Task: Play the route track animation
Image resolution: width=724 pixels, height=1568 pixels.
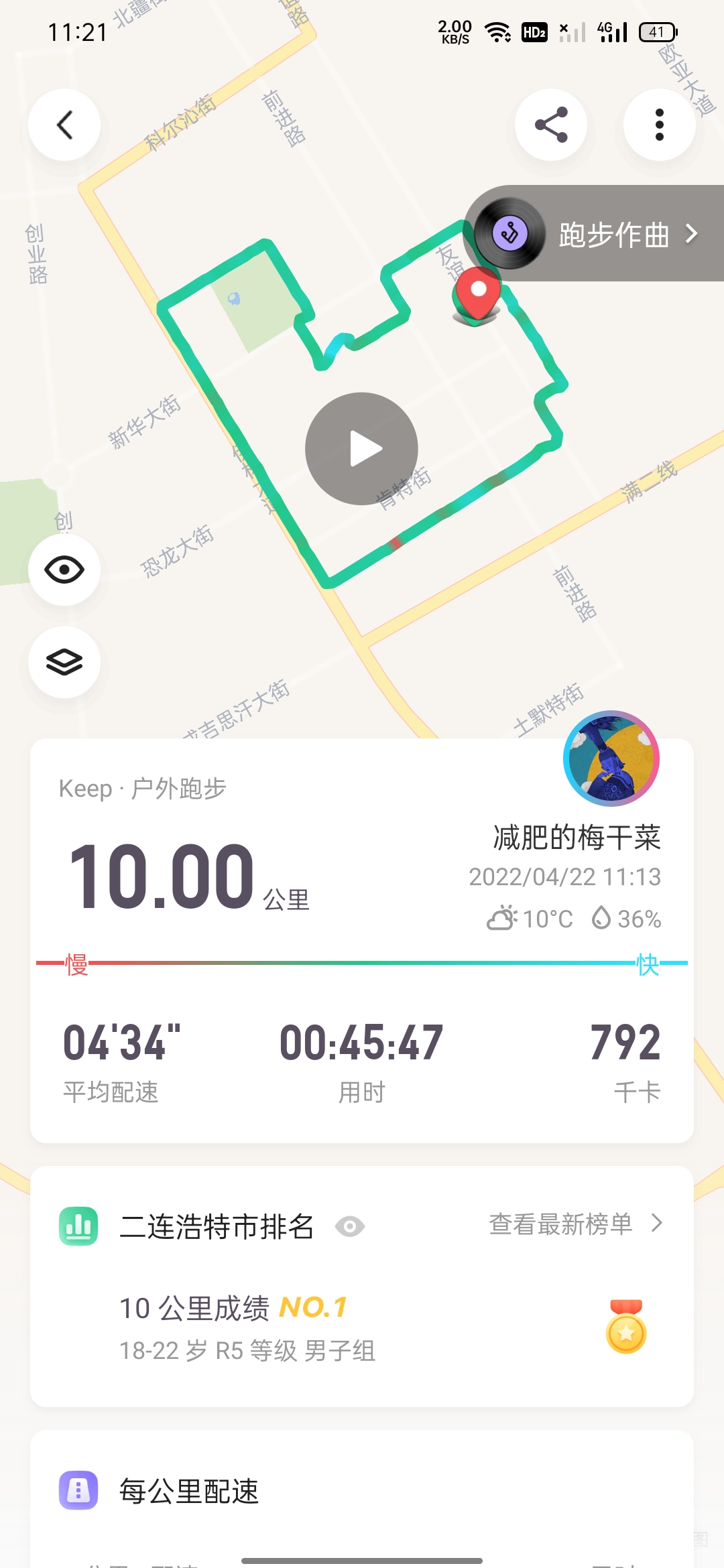Action: pos(362,449)
